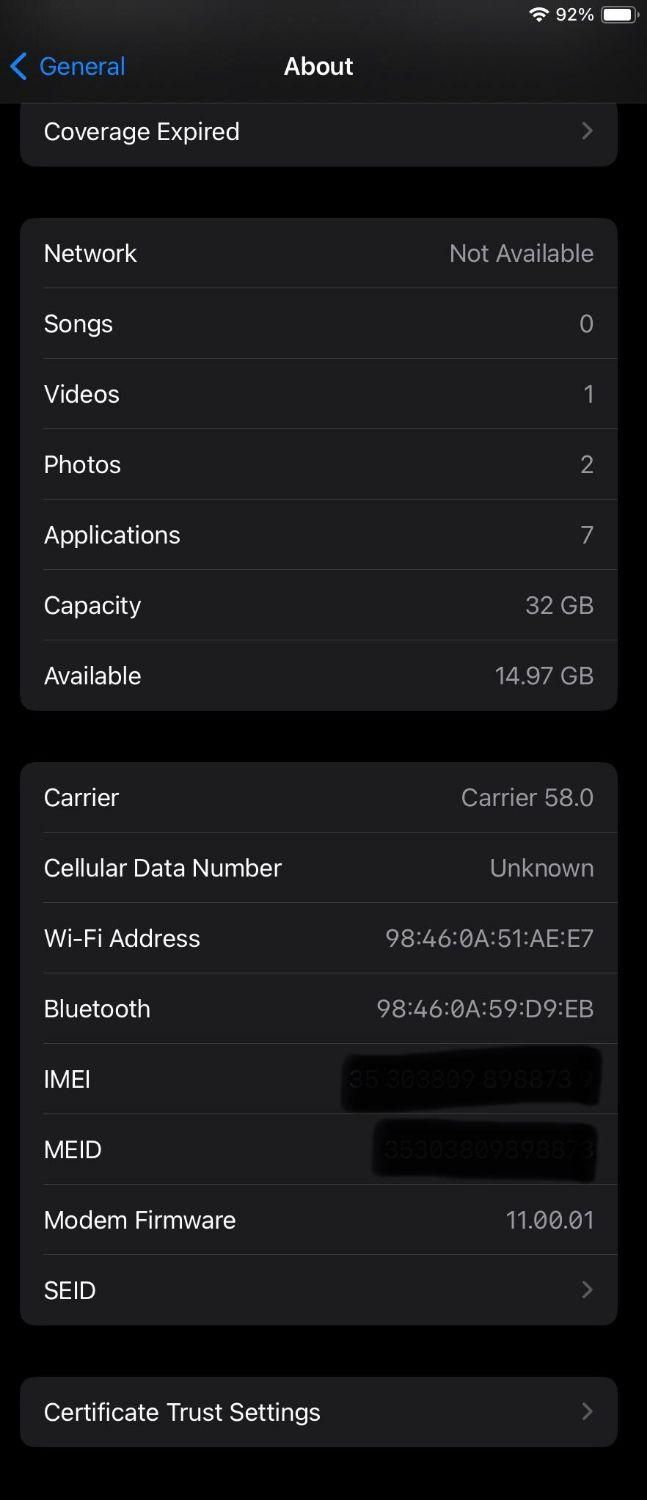The height and width of the screenshot is (1500, 647).
Task: Open Certificate Trust Settings
Action: tap(318, 1412)
